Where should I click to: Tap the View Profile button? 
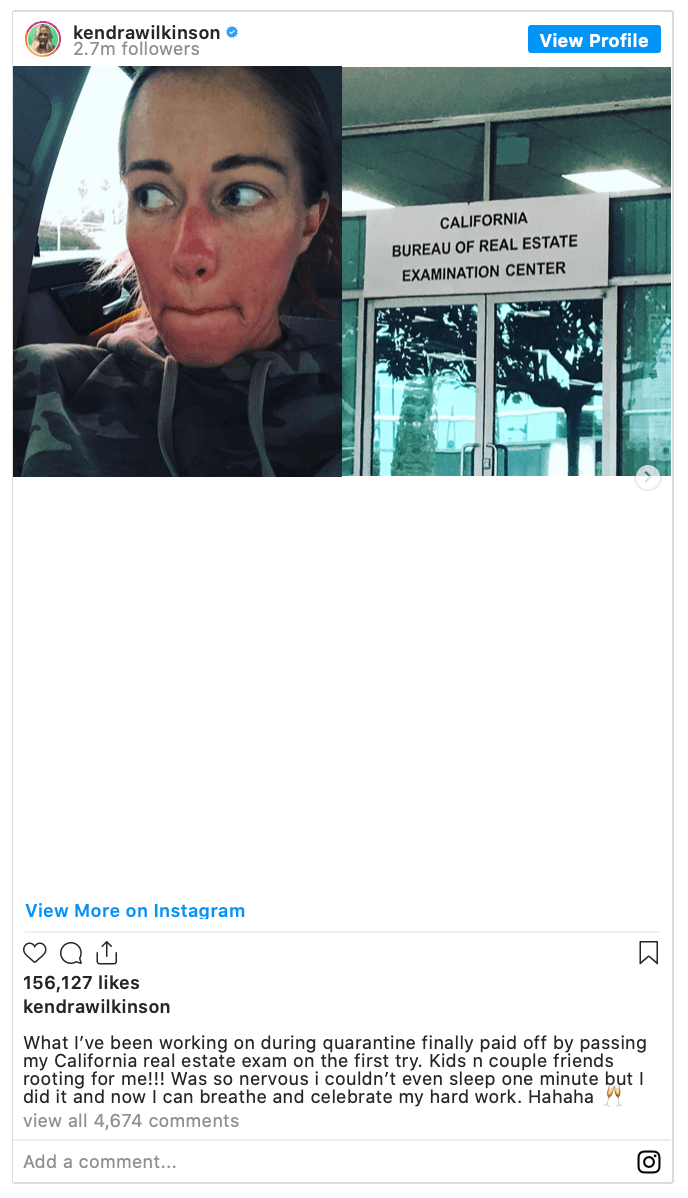coord(594,40)
